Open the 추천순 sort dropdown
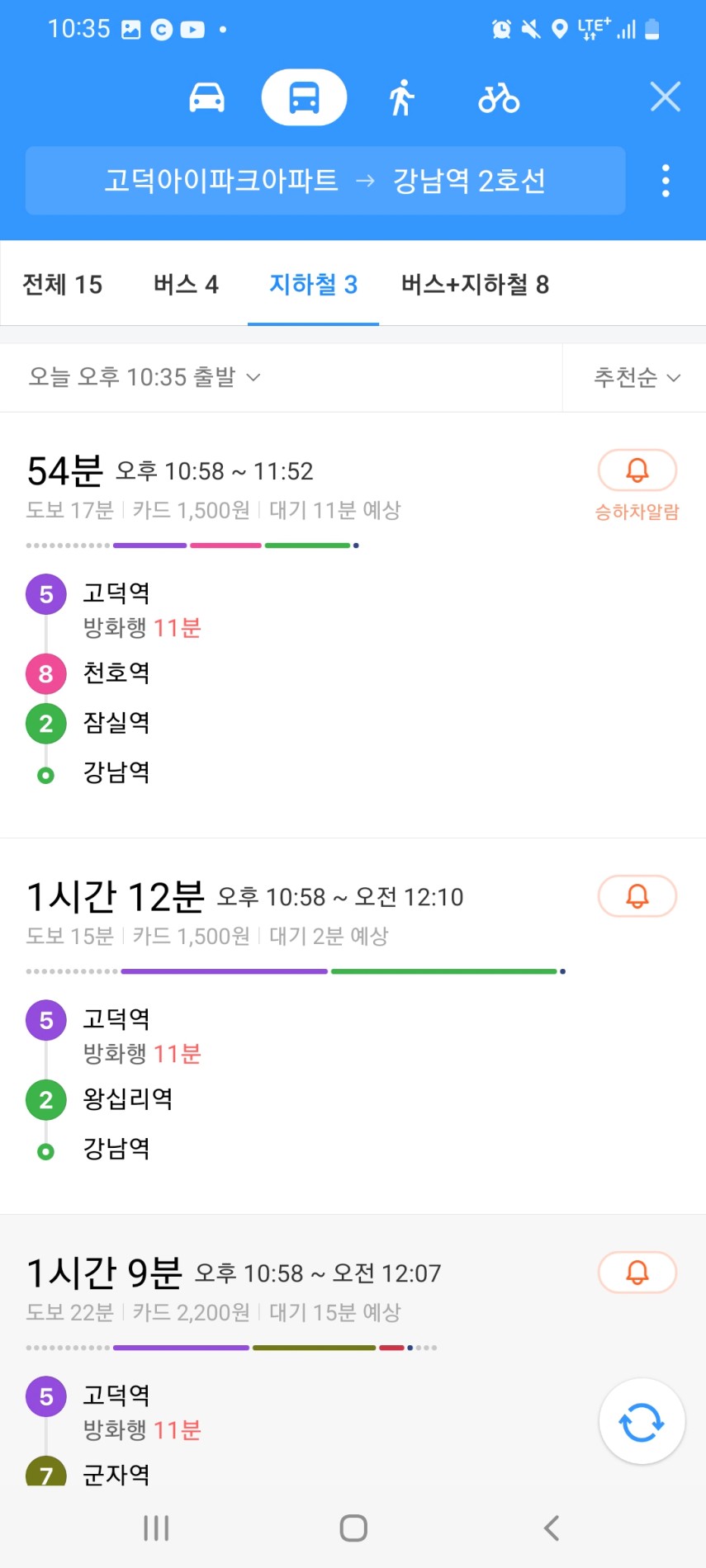Screen dimensions: 706x1568 pyautogui.click(x=637, y=377)
